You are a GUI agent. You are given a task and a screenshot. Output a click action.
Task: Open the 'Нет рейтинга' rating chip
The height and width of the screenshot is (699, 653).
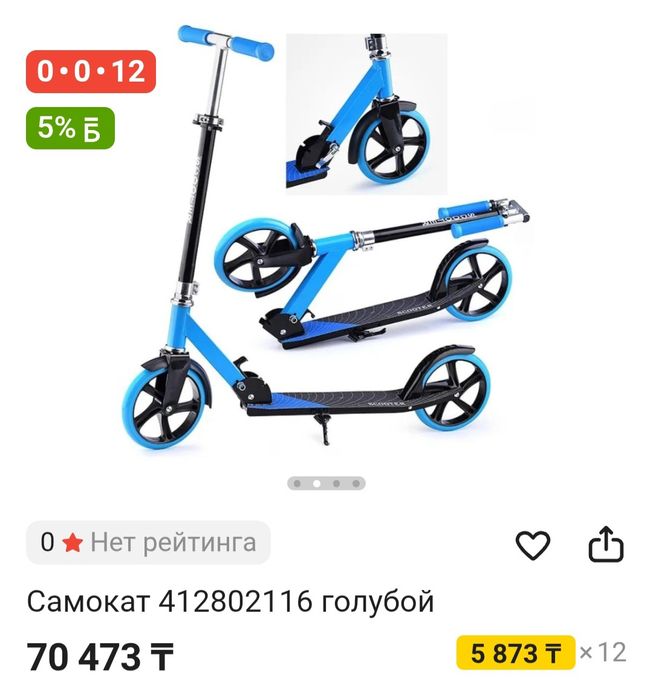(x=148, y=543)
